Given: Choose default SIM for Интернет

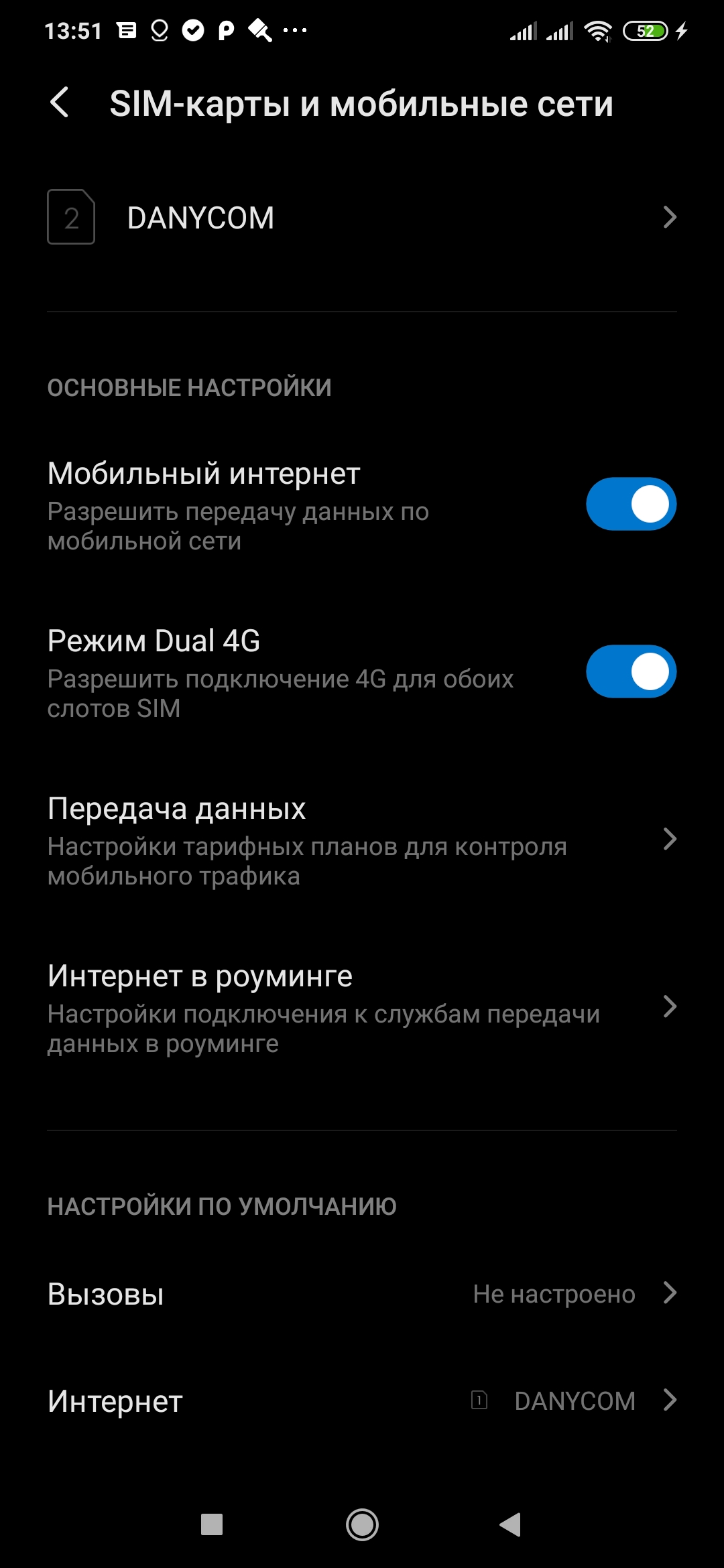Looking at the screenshot, I should (362, 1401).
